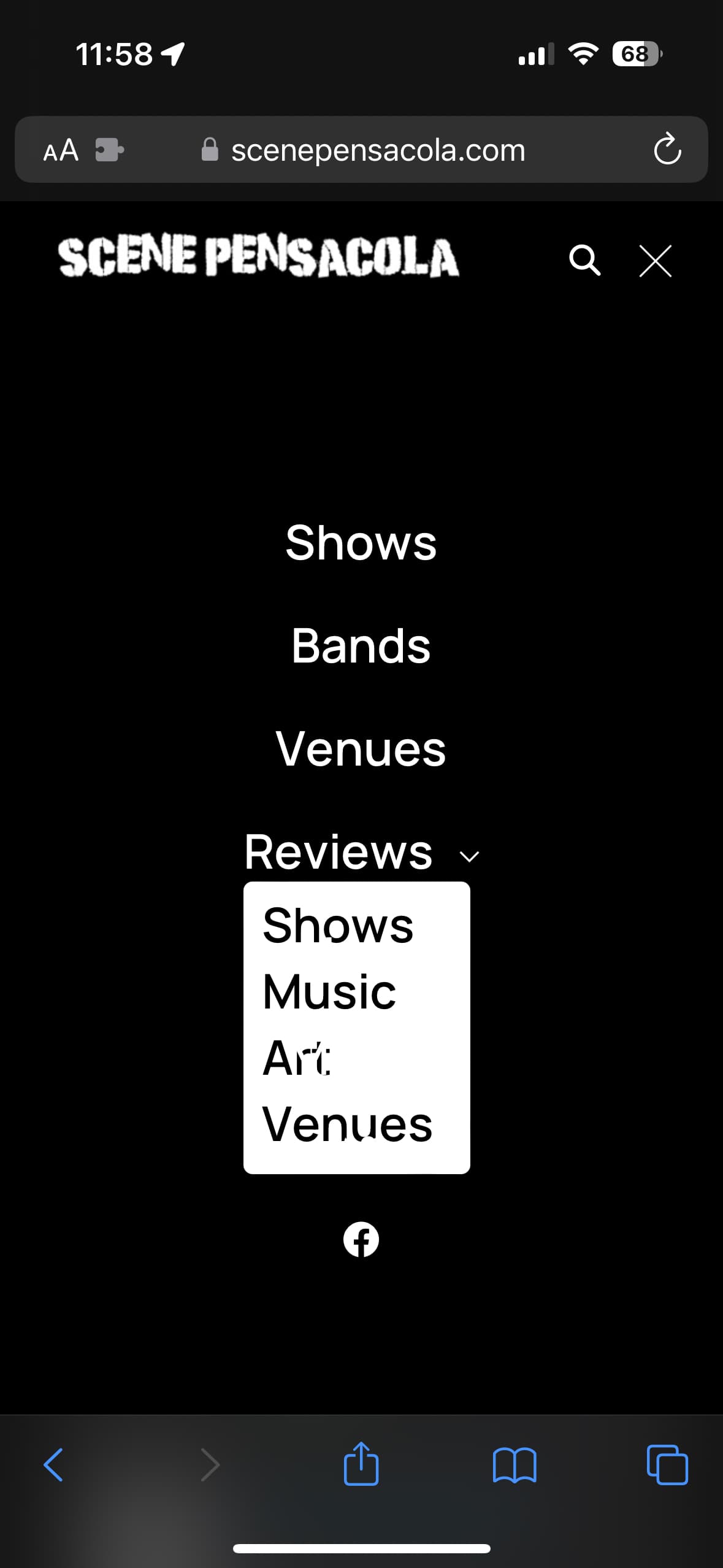Open the site search magnifier
This screenshot has height=1568, width=723.
(x=584, y=260)
